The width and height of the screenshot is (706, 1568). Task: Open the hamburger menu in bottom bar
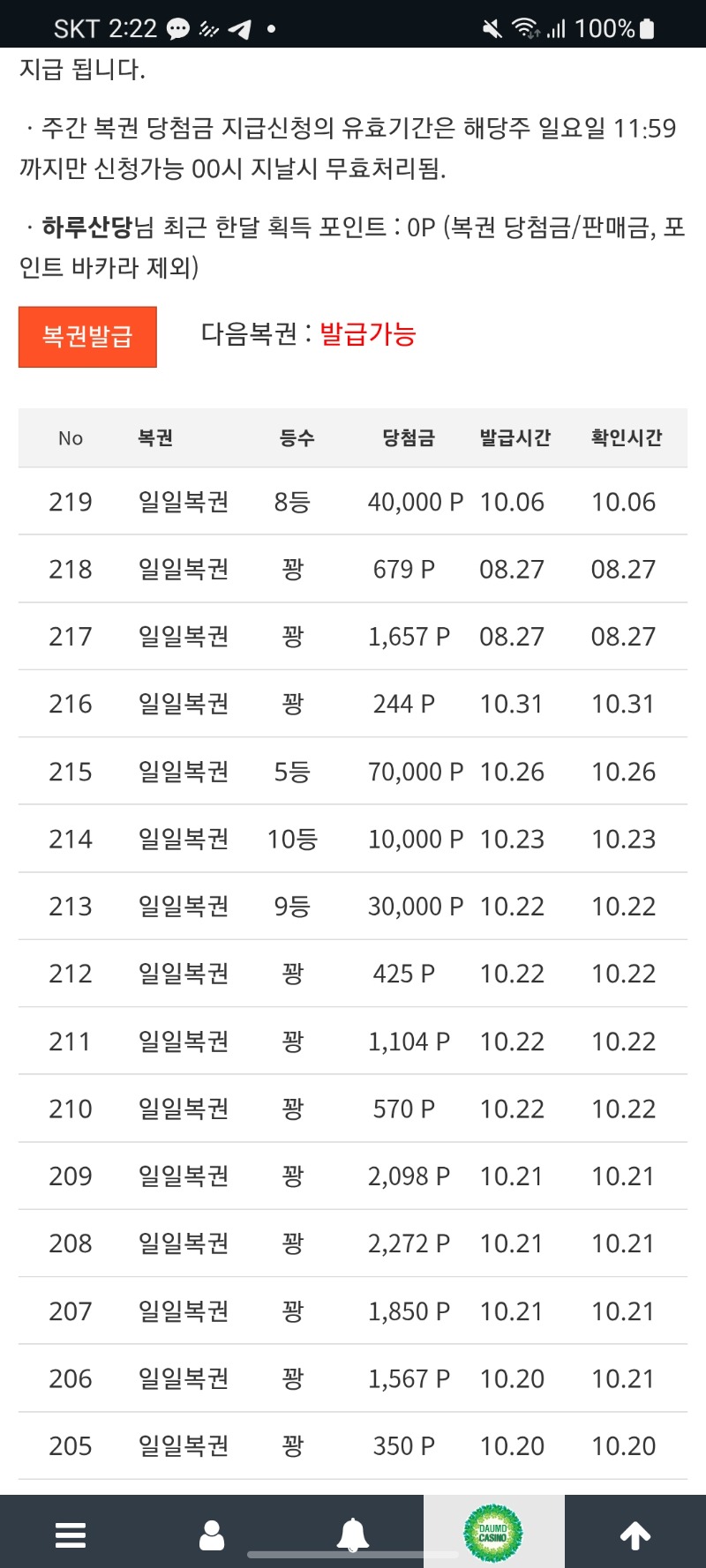click(x=71, y=1534)
